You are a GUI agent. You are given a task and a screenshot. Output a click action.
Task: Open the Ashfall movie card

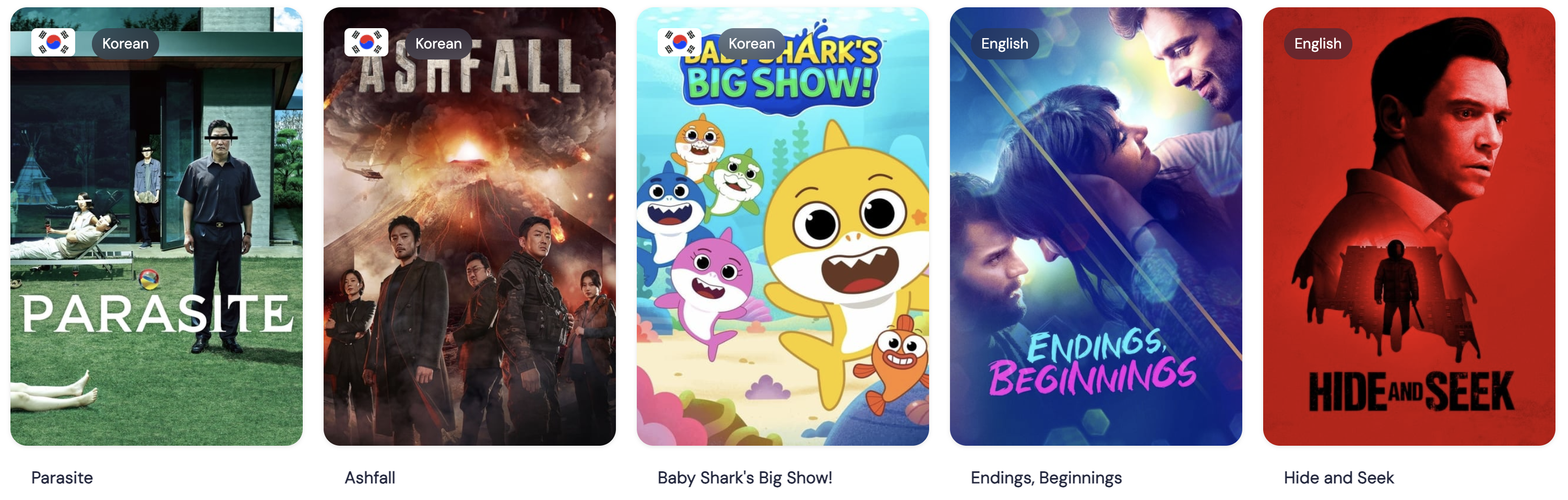tap(469, 227)
